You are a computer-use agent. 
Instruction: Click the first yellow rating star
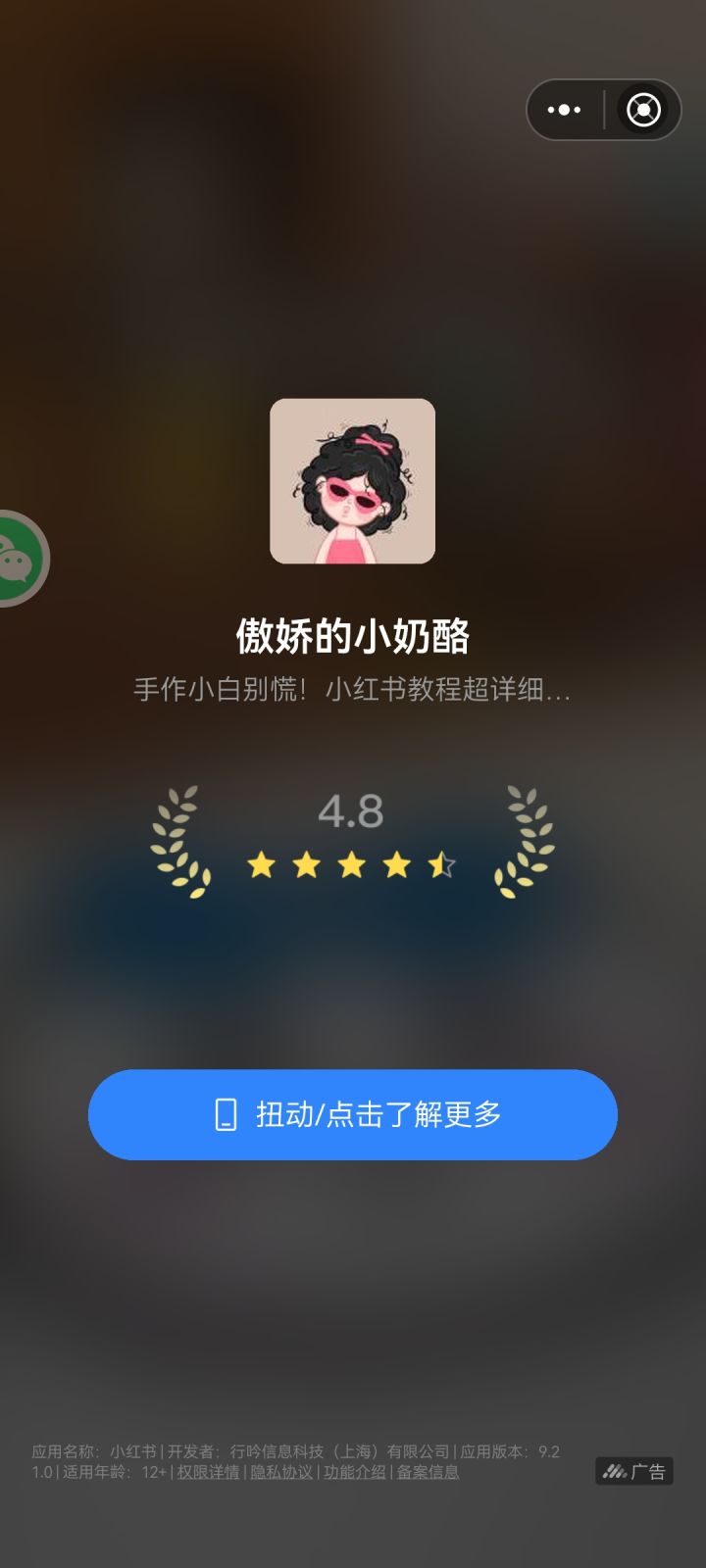(260, 864)
